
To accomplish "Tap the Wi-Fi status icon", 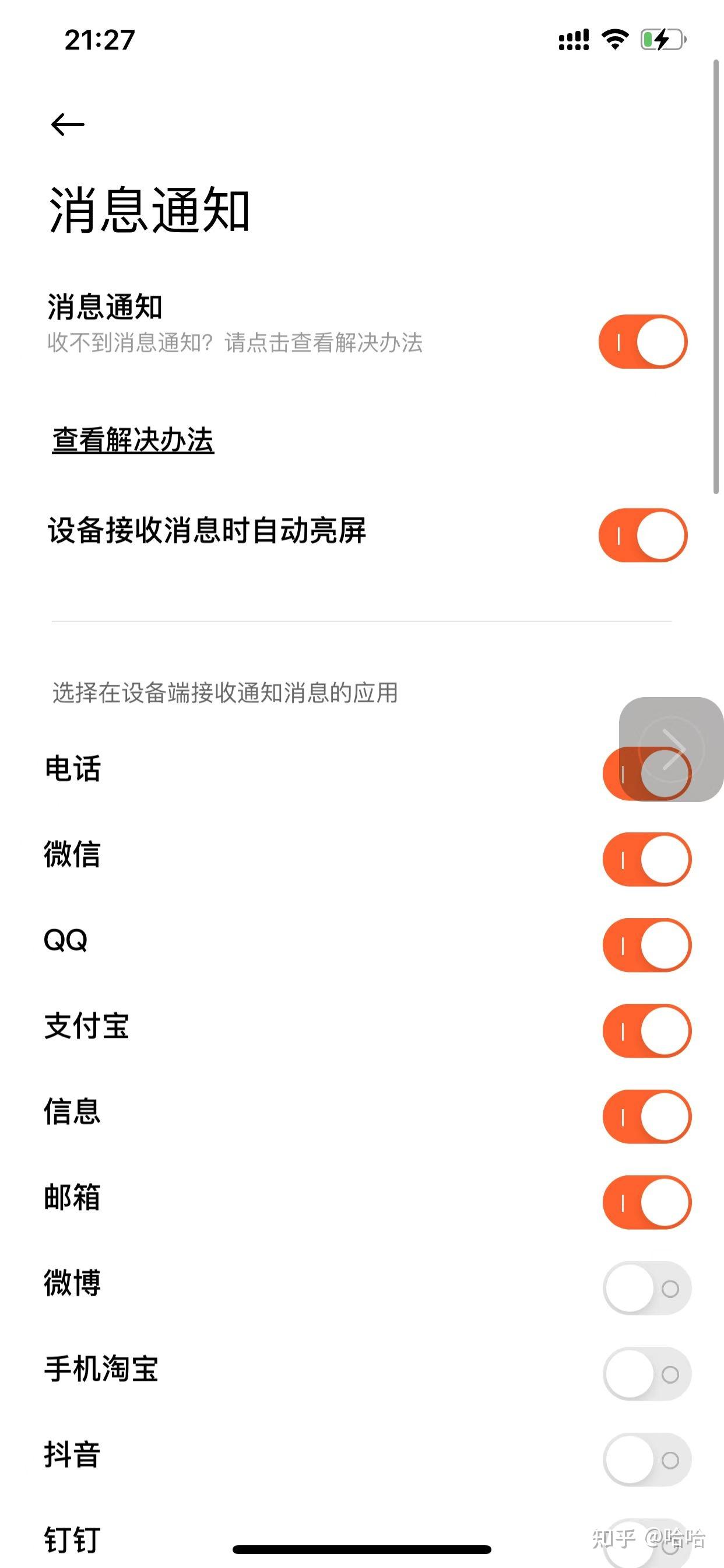I will [x=614, y=39].
